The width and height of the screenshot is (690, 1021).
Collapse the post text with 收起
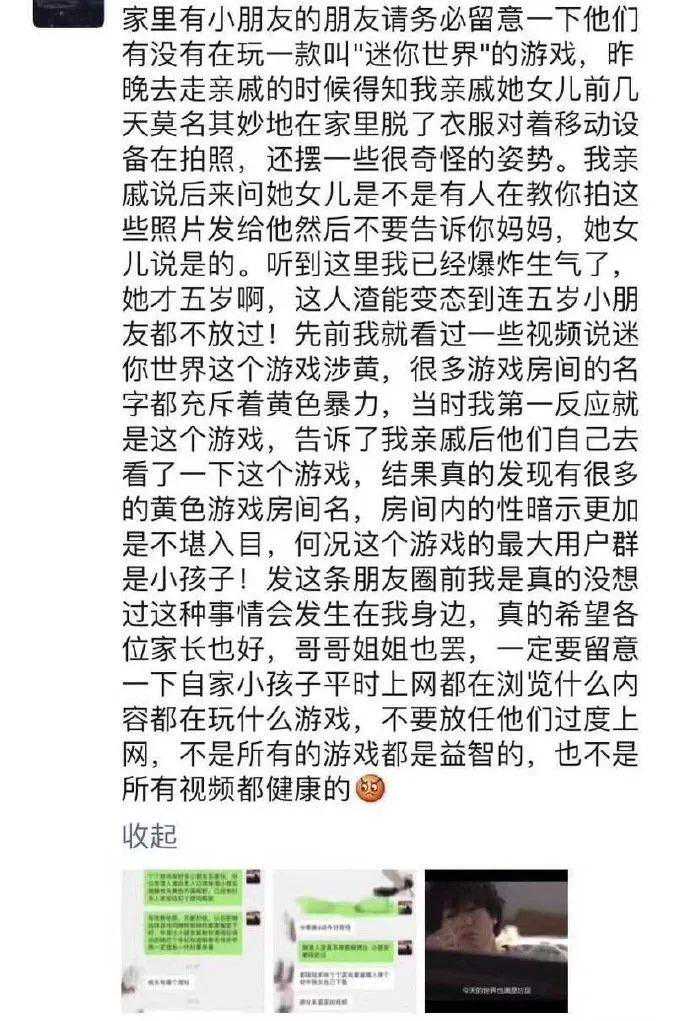point(149,835)
